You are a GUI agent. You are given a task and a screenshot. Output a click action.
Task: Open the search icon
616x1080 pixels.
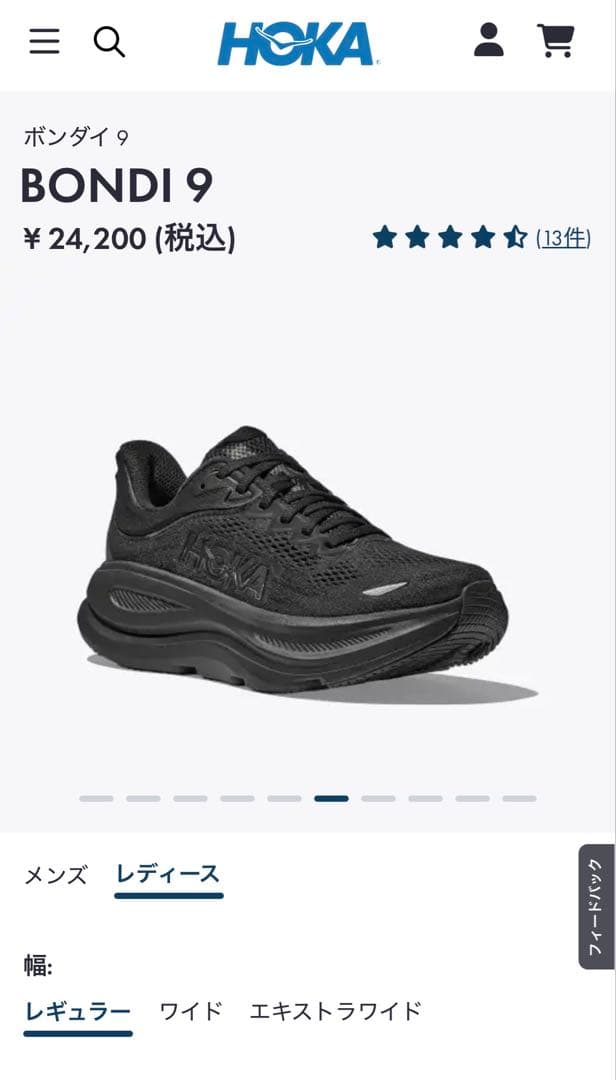point(109,42)
